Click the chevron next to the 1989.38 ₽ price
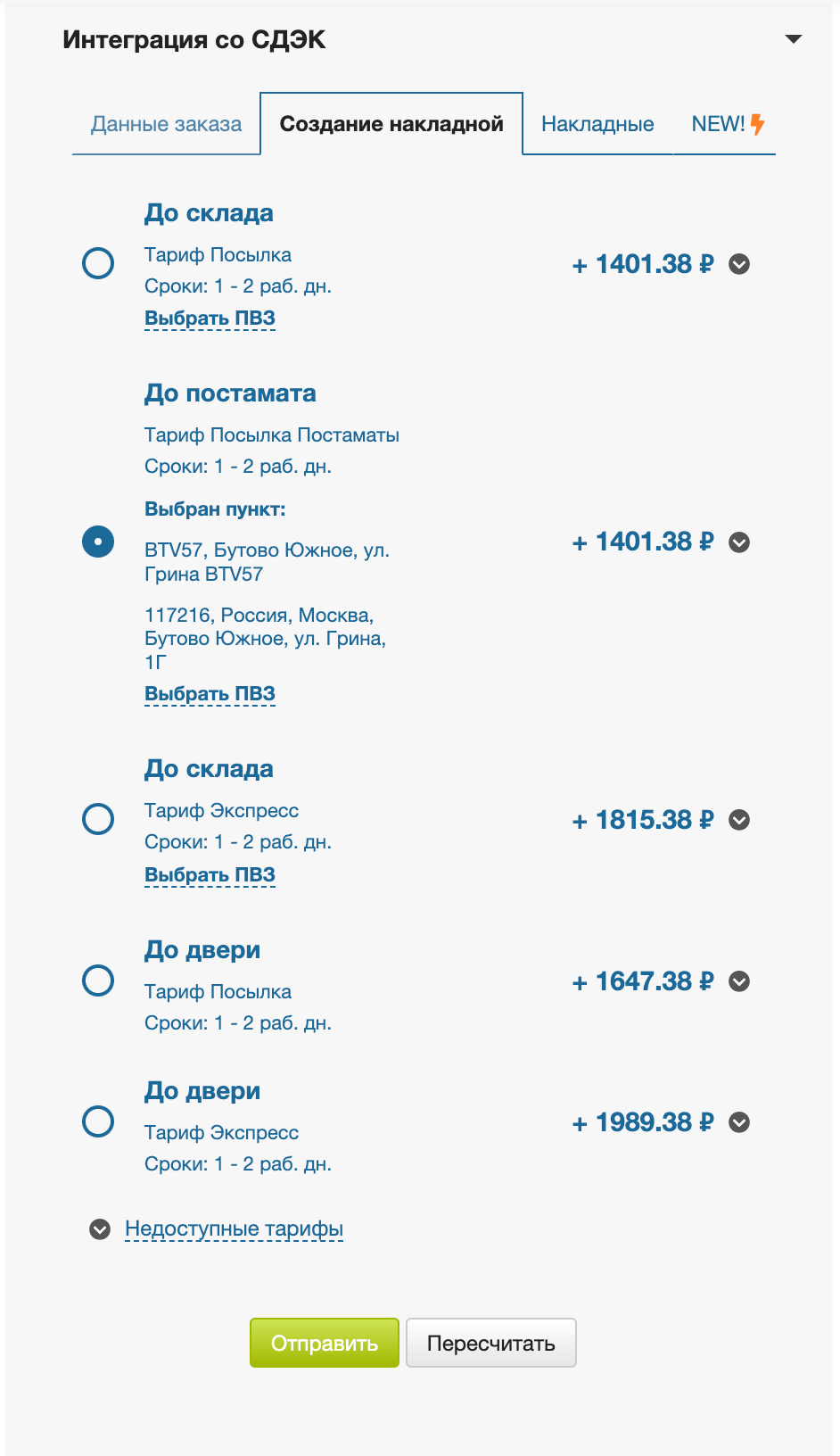 (x=738, y=1122)
